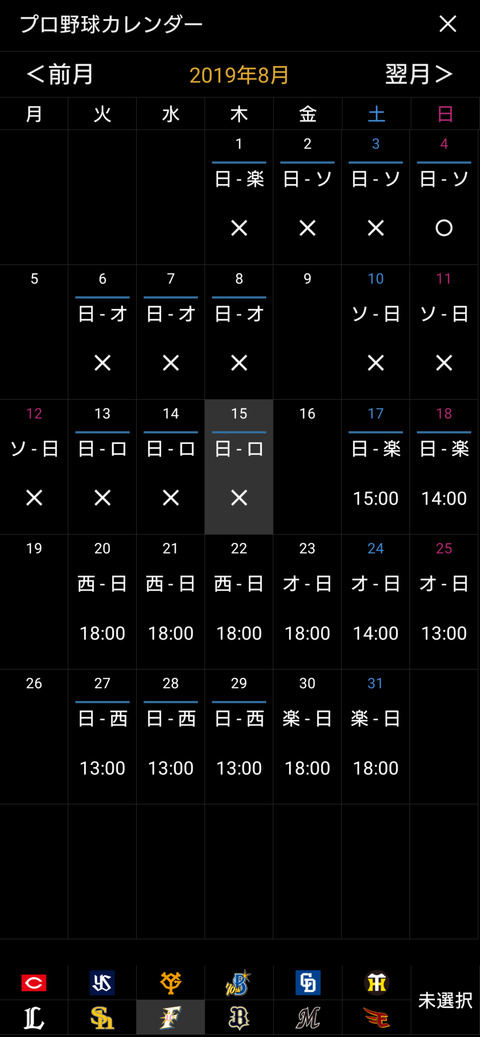This screenshot has width=480, height=1037.
Task: Open the August 4 game 日-ソ
Action: (x=444, y=197)
